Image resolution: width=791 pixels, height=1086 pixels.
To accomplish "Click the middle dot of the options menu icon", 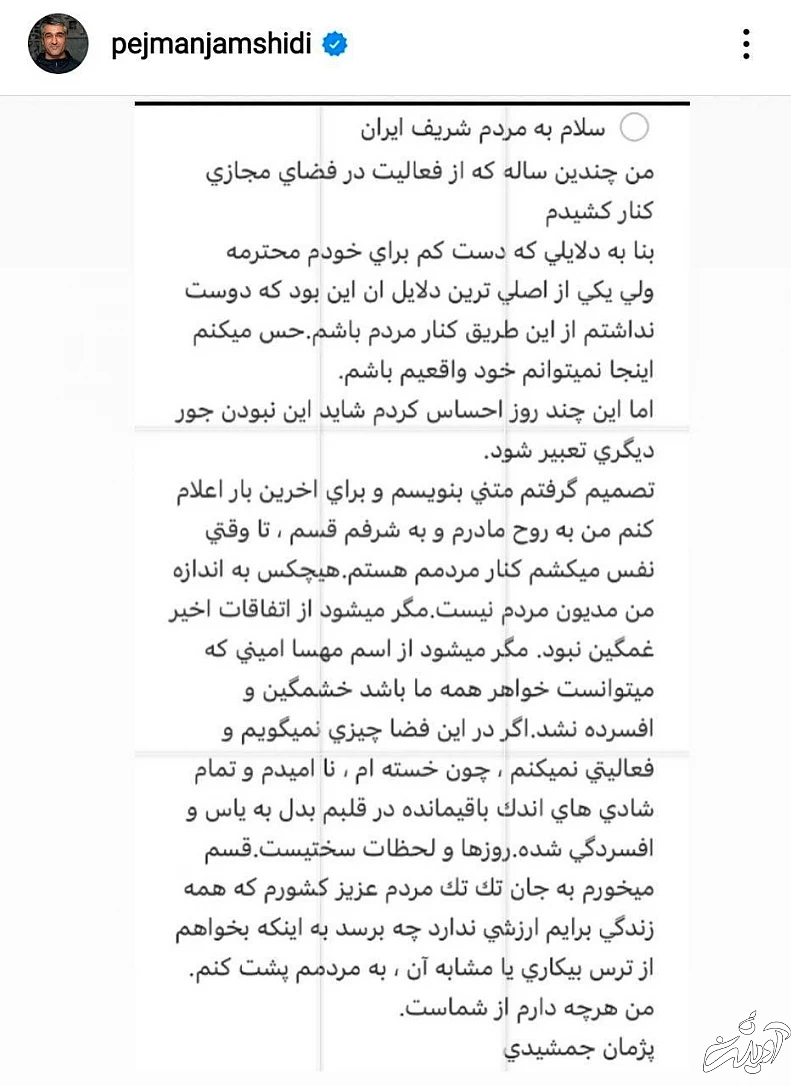I will pos(746,42).
